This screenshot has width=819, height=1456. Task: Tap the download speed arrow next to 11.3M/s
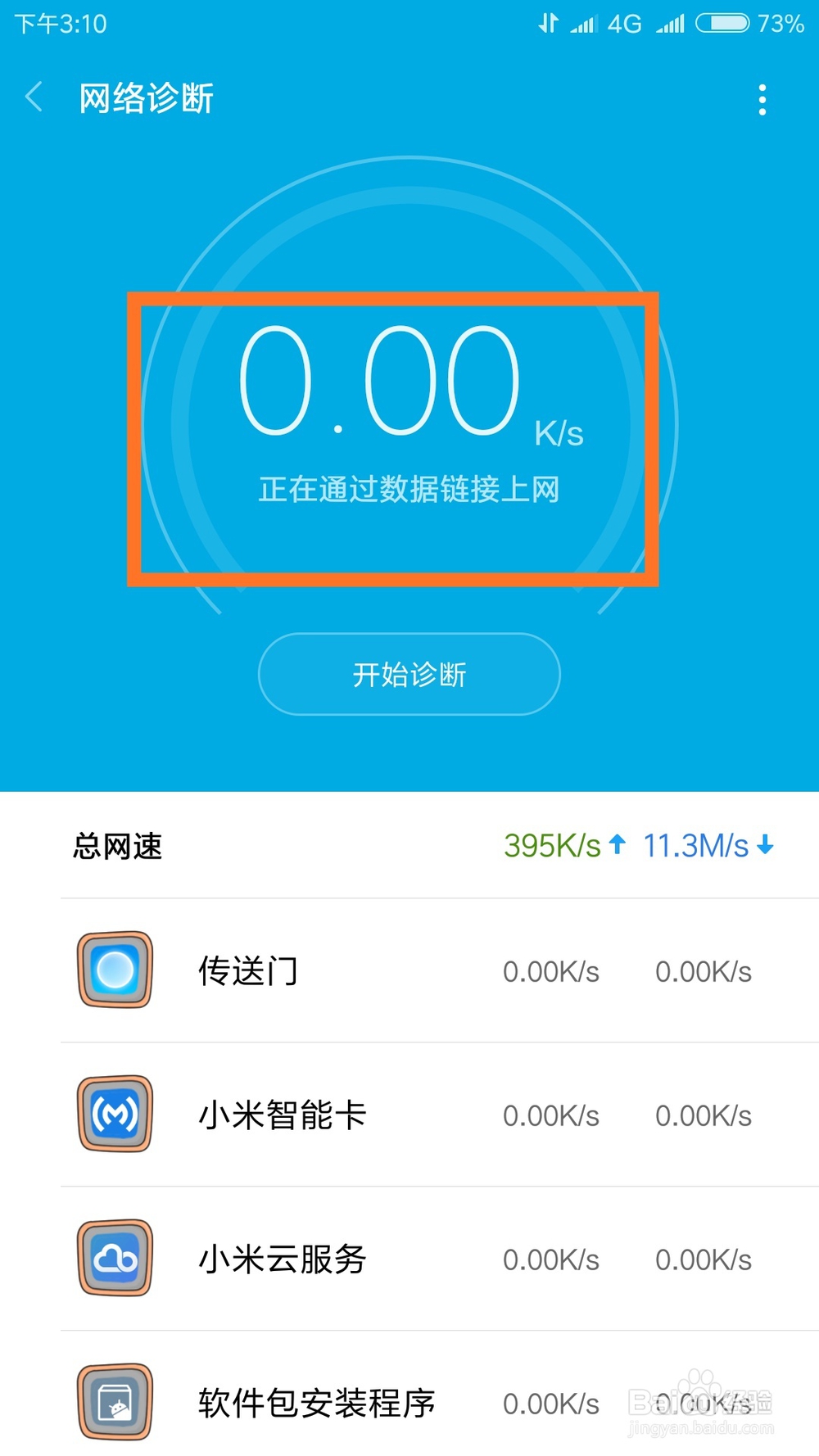(x=765, y=845)
